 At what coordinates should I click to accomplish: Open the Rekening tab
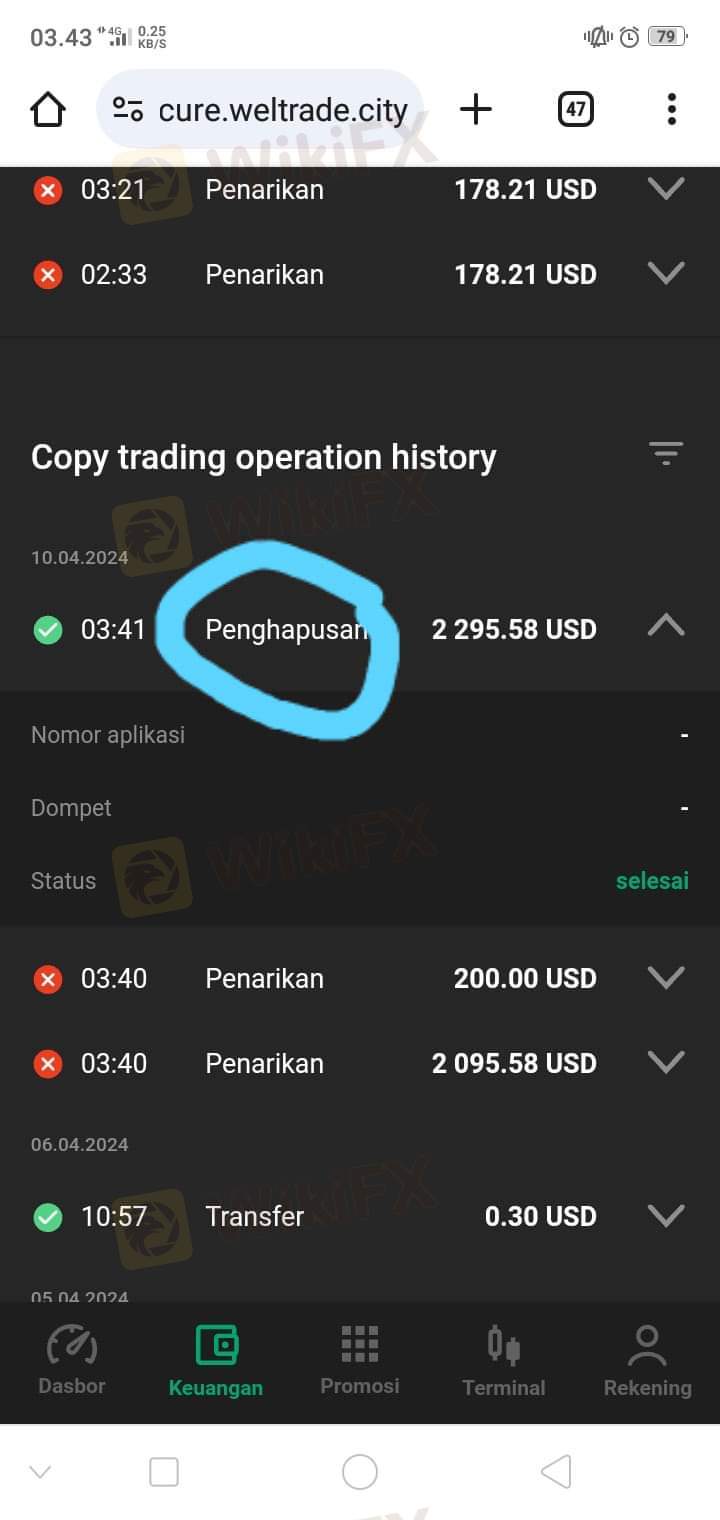click(647, 1360)
